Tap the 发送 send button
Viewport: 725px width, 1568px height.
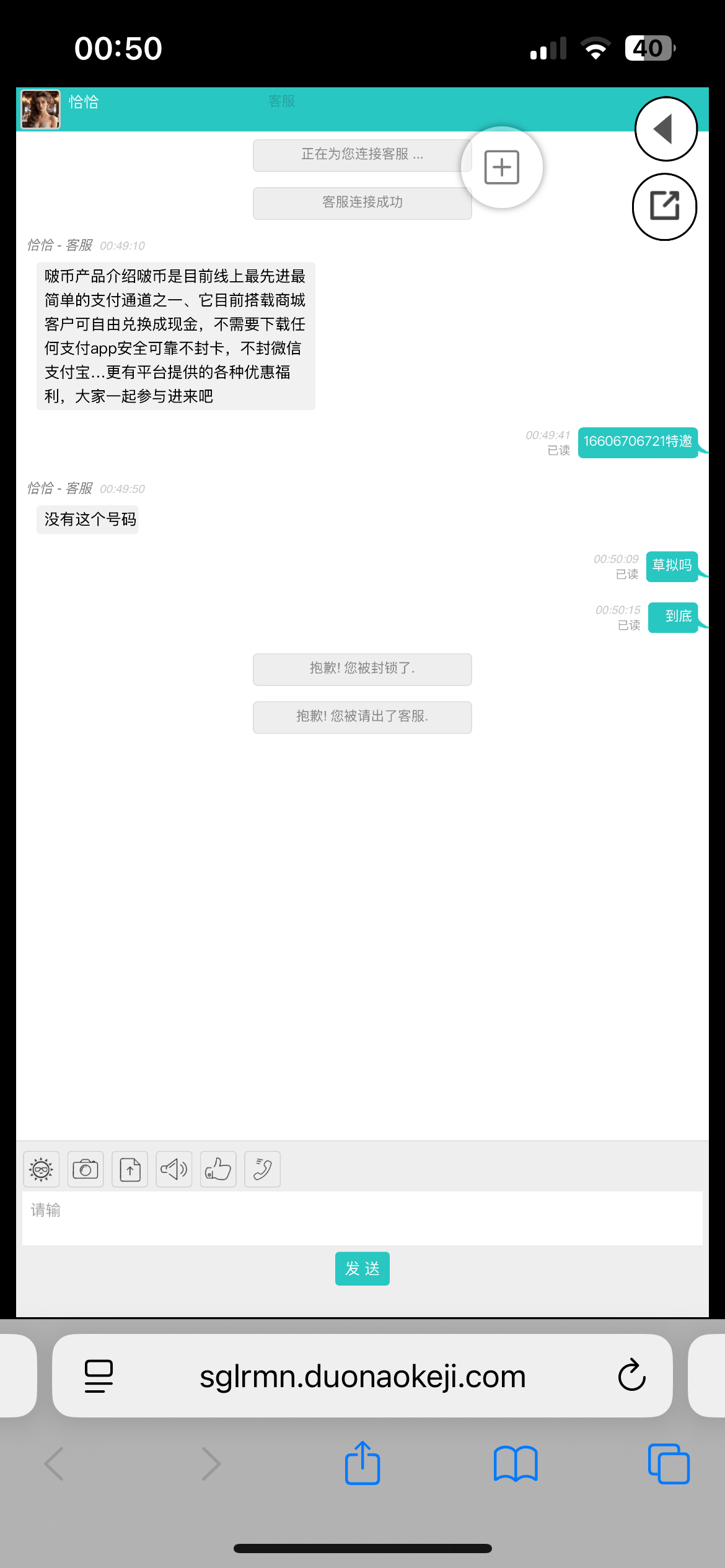[362, 1268]
